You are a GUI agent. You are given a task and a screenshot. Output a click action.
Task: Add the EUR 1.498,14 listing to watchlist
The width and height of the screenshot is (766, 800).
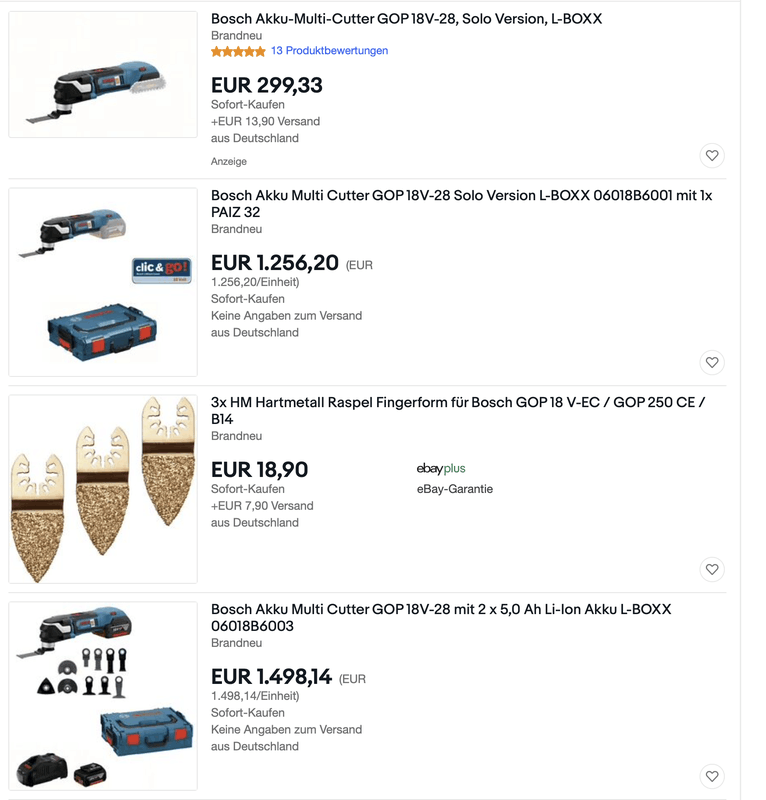(711, 776)
